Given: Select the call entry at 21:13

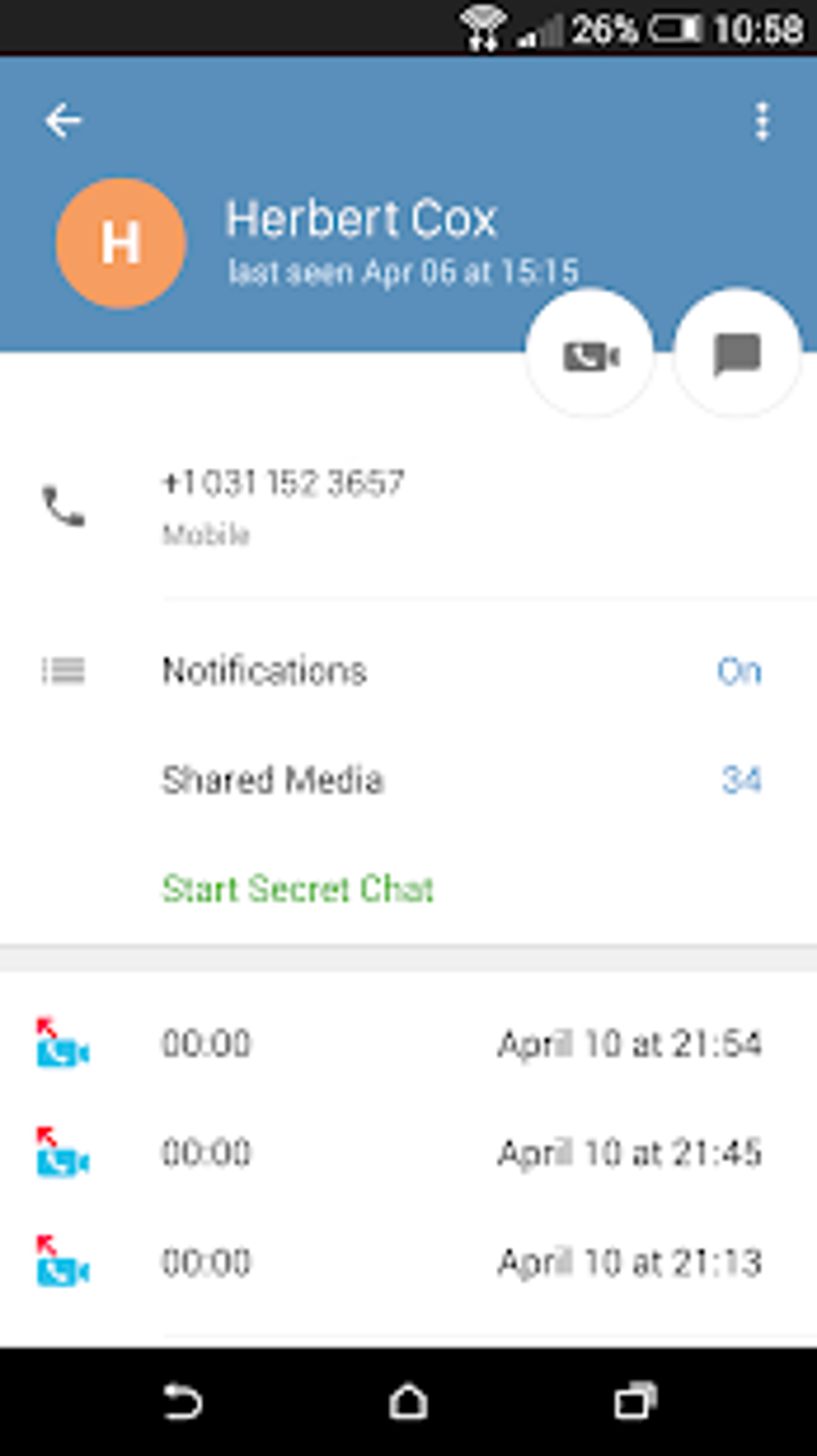Looking at the screenshot, I should [408, 1263].
